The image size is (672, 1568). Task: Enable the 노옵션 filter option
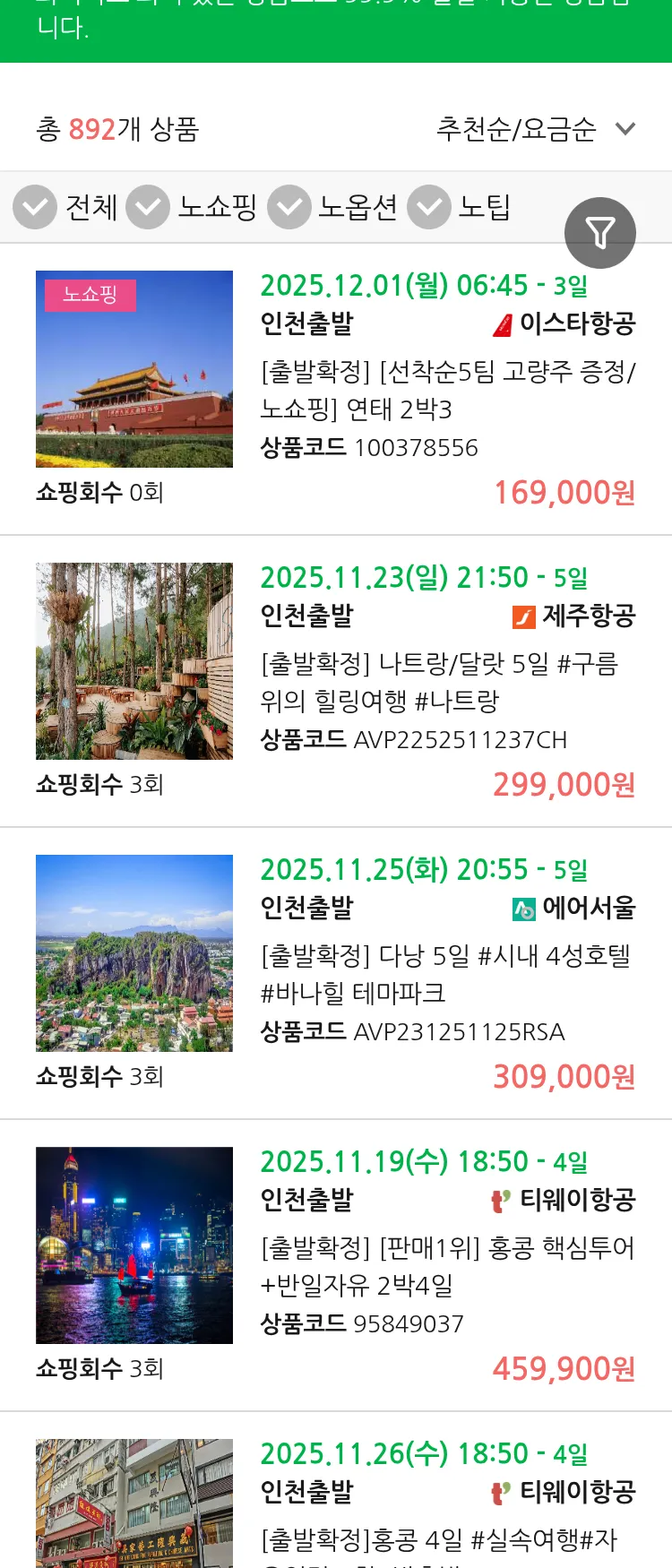point(289,207)
